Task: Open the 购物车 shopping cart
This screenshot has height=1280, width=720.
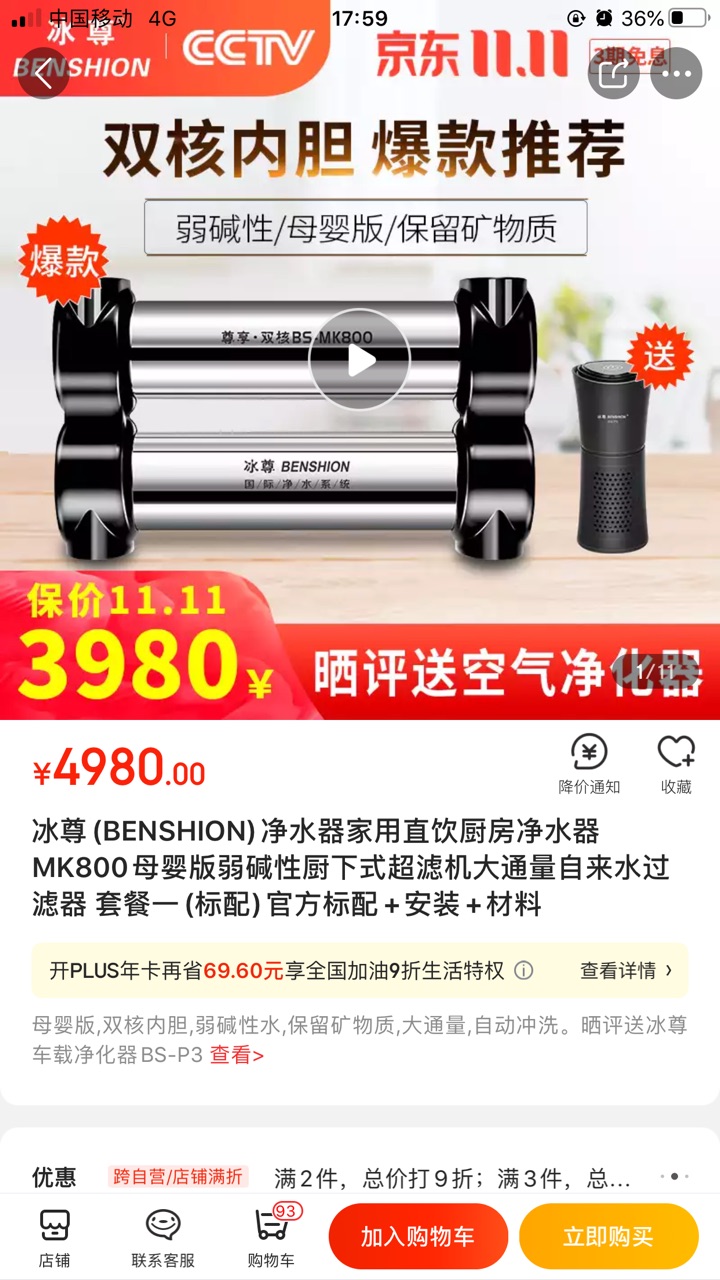Action: [272, 1238]
